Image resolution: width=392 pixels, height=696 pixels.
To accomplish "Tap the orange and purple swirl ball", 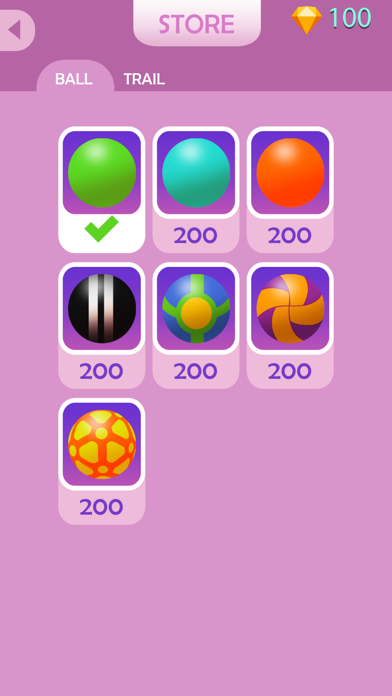I will 290,325.
